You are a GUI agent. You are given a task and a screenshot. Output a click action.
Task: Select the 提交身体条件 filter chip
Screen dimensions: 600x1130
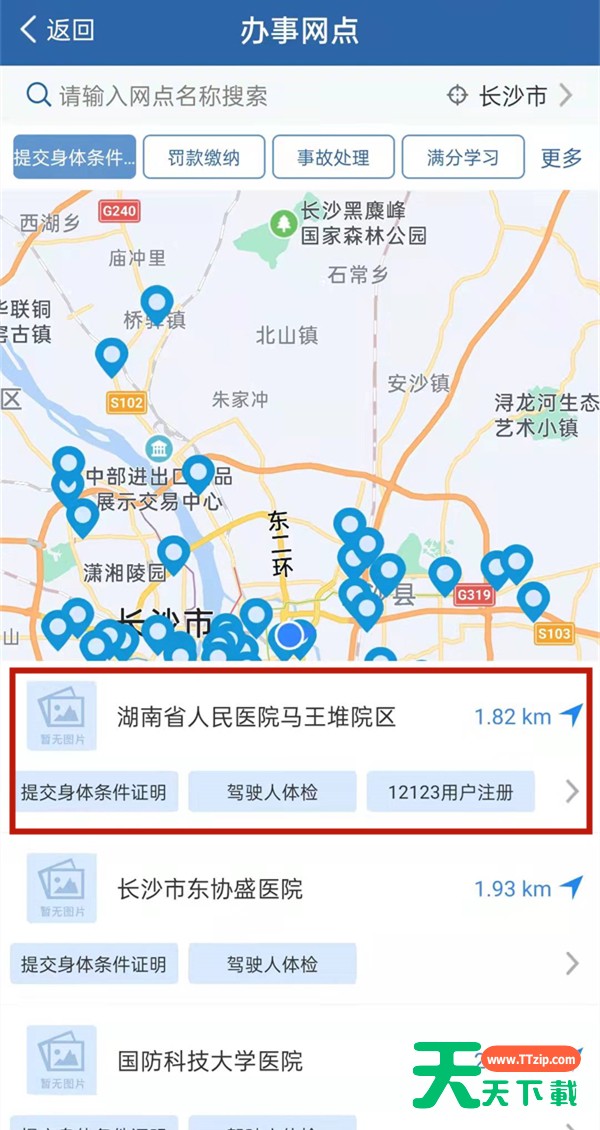click(74, 157)
